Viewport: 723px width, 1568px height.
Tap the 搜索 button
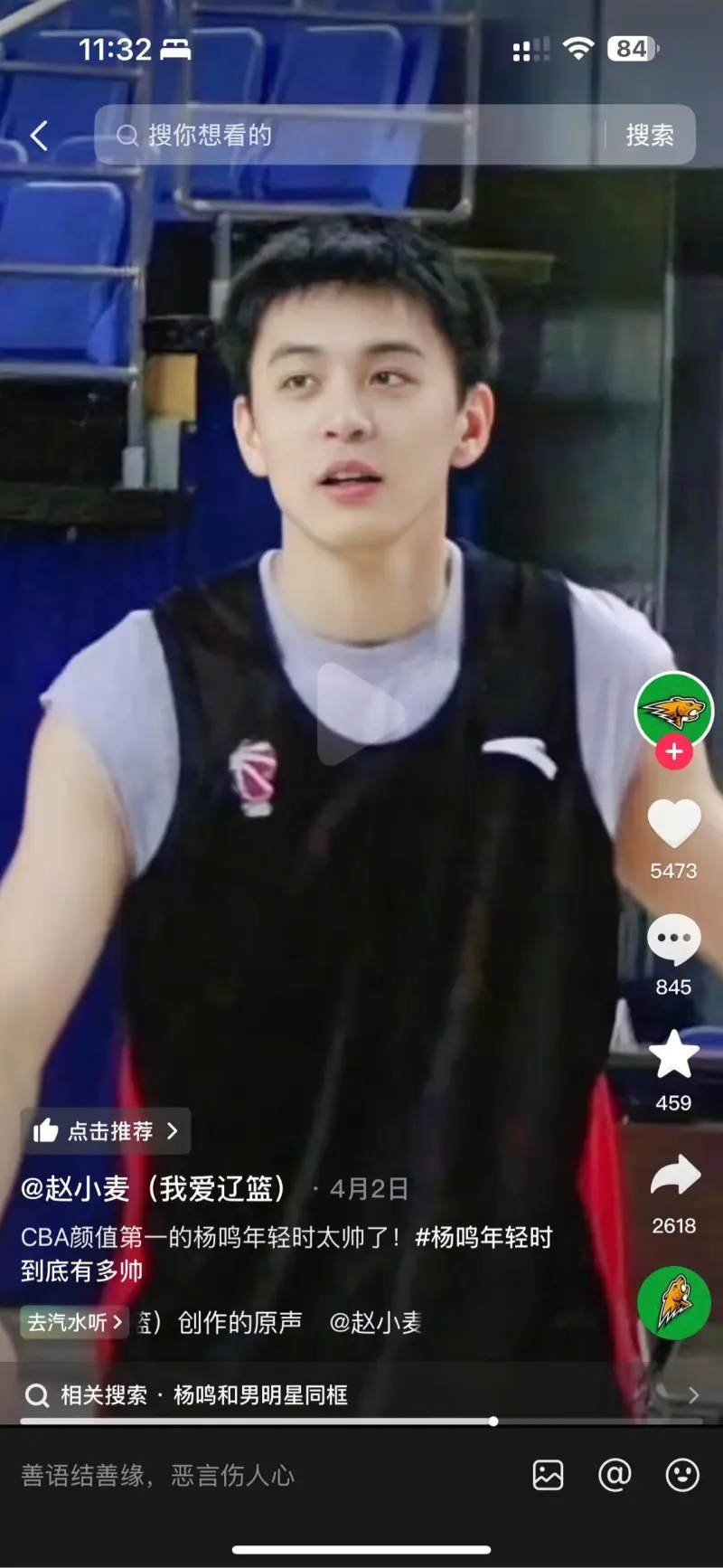coord(650,136)
